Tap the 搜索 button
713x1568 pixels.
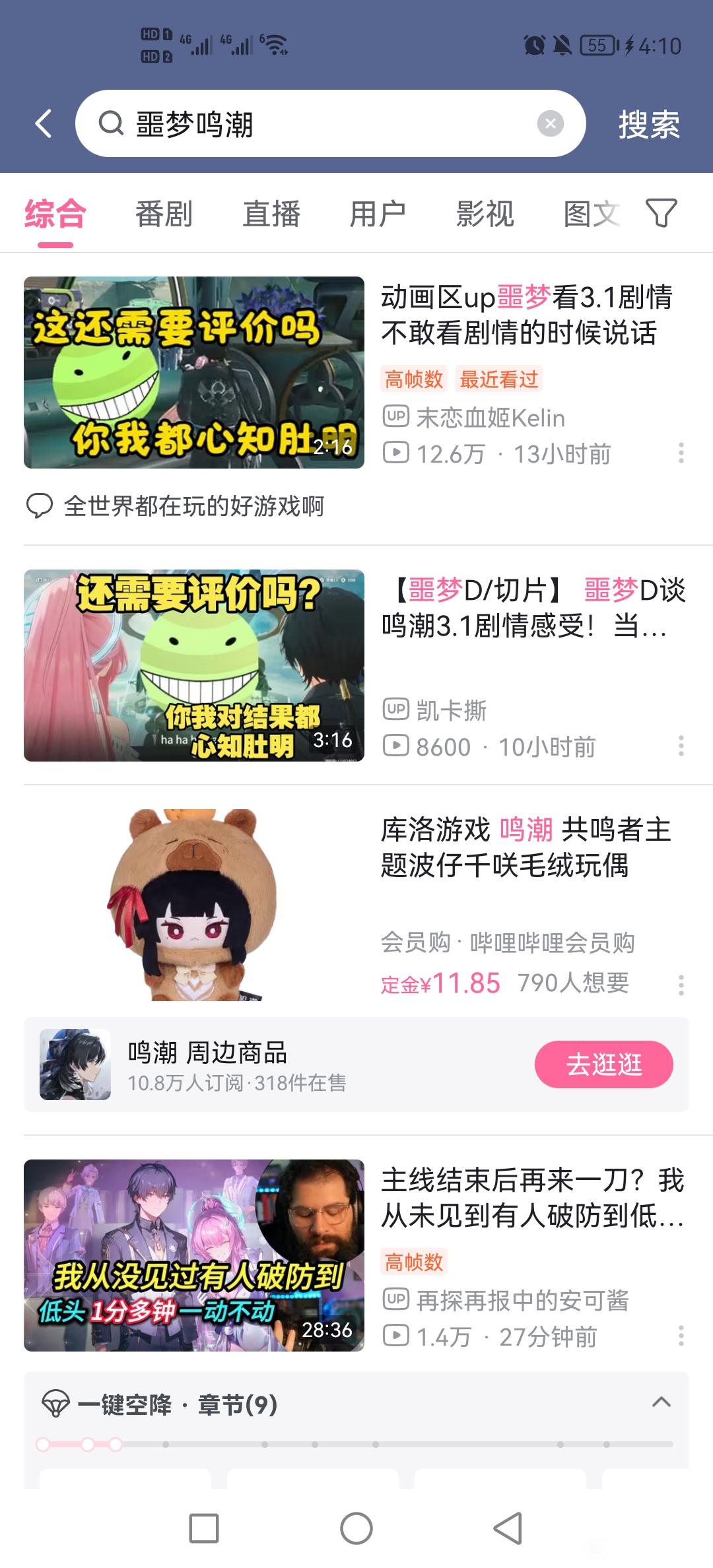point(648,124)
